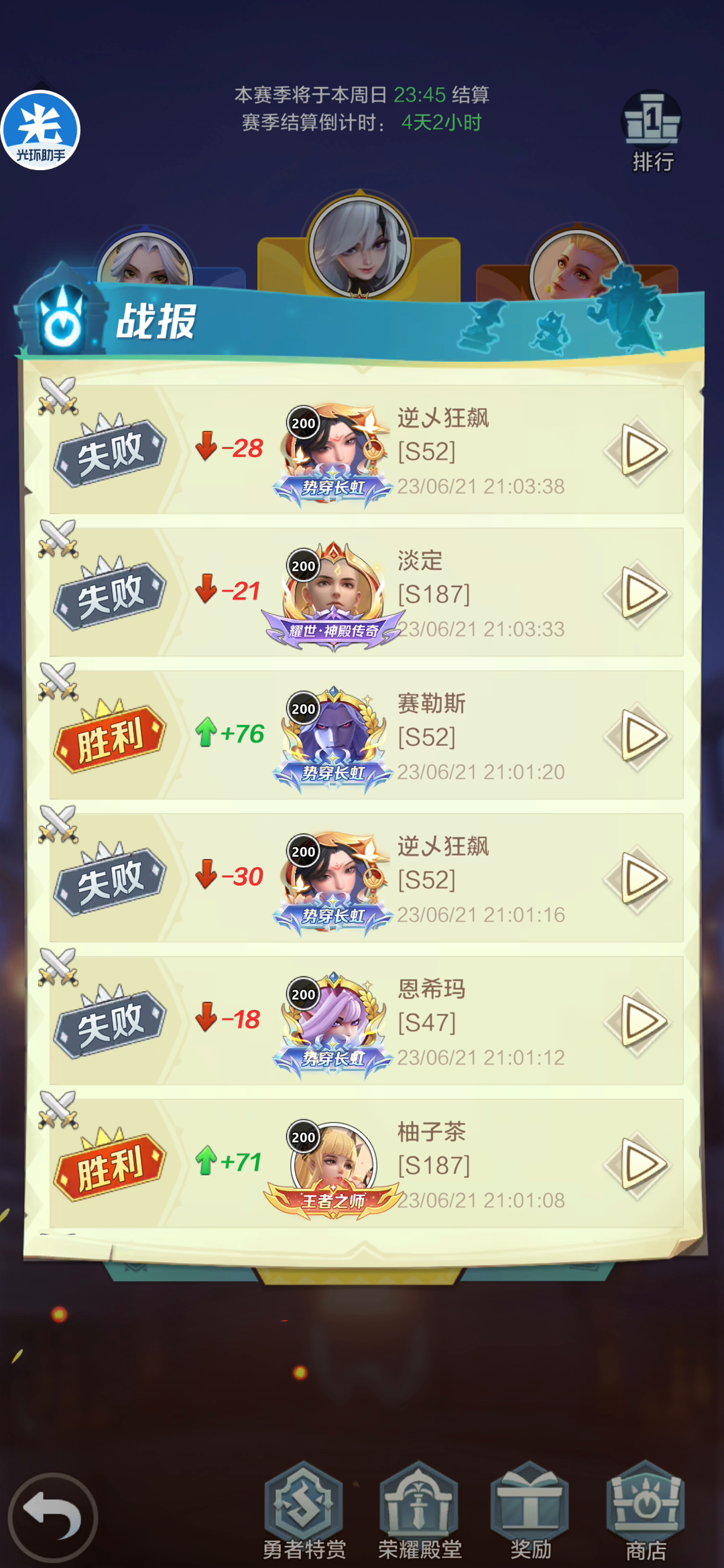Replay the lost battle against 淡定
Screen dimensions: 724x1568
(x=641, y=594)
